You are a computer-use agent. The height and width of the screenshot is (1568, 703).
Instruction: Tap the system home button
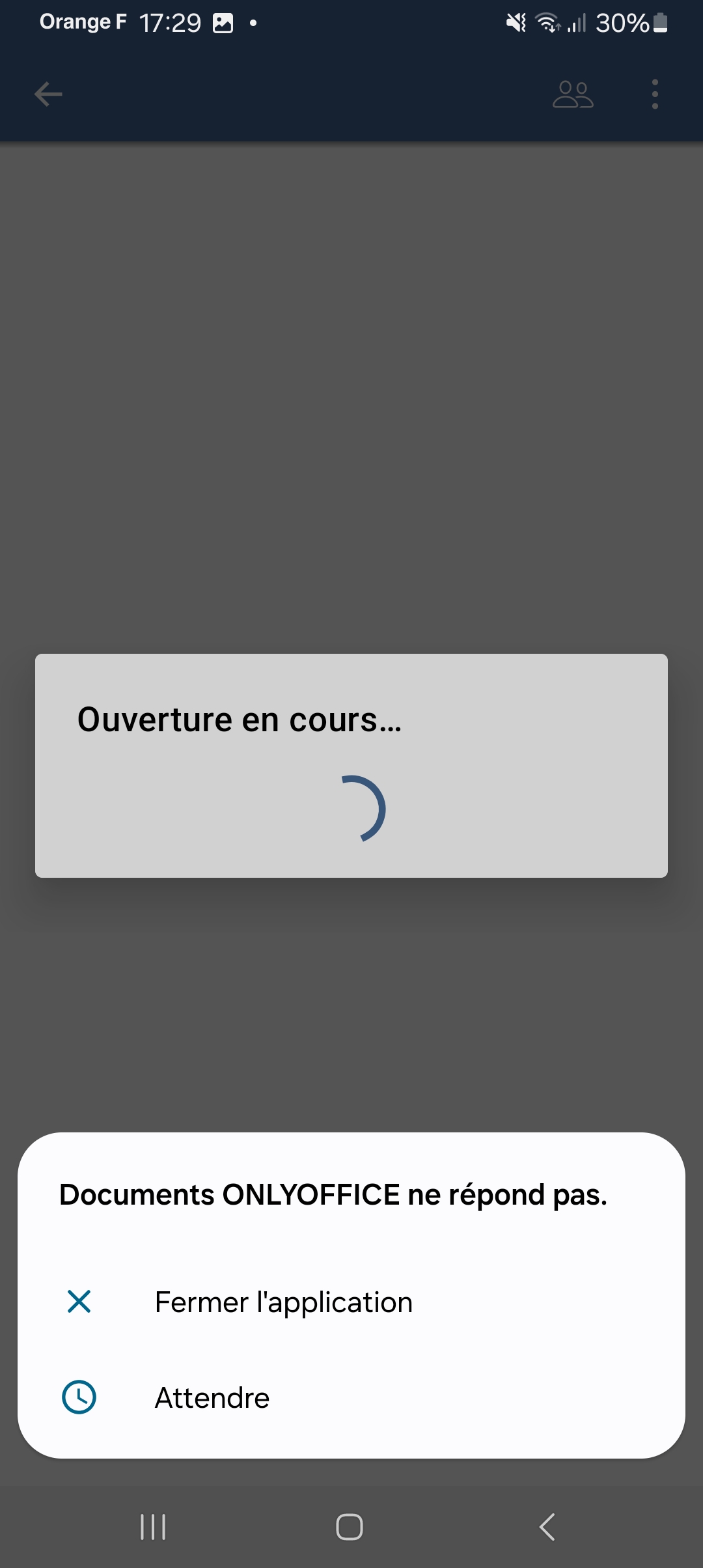(350, 1526)
